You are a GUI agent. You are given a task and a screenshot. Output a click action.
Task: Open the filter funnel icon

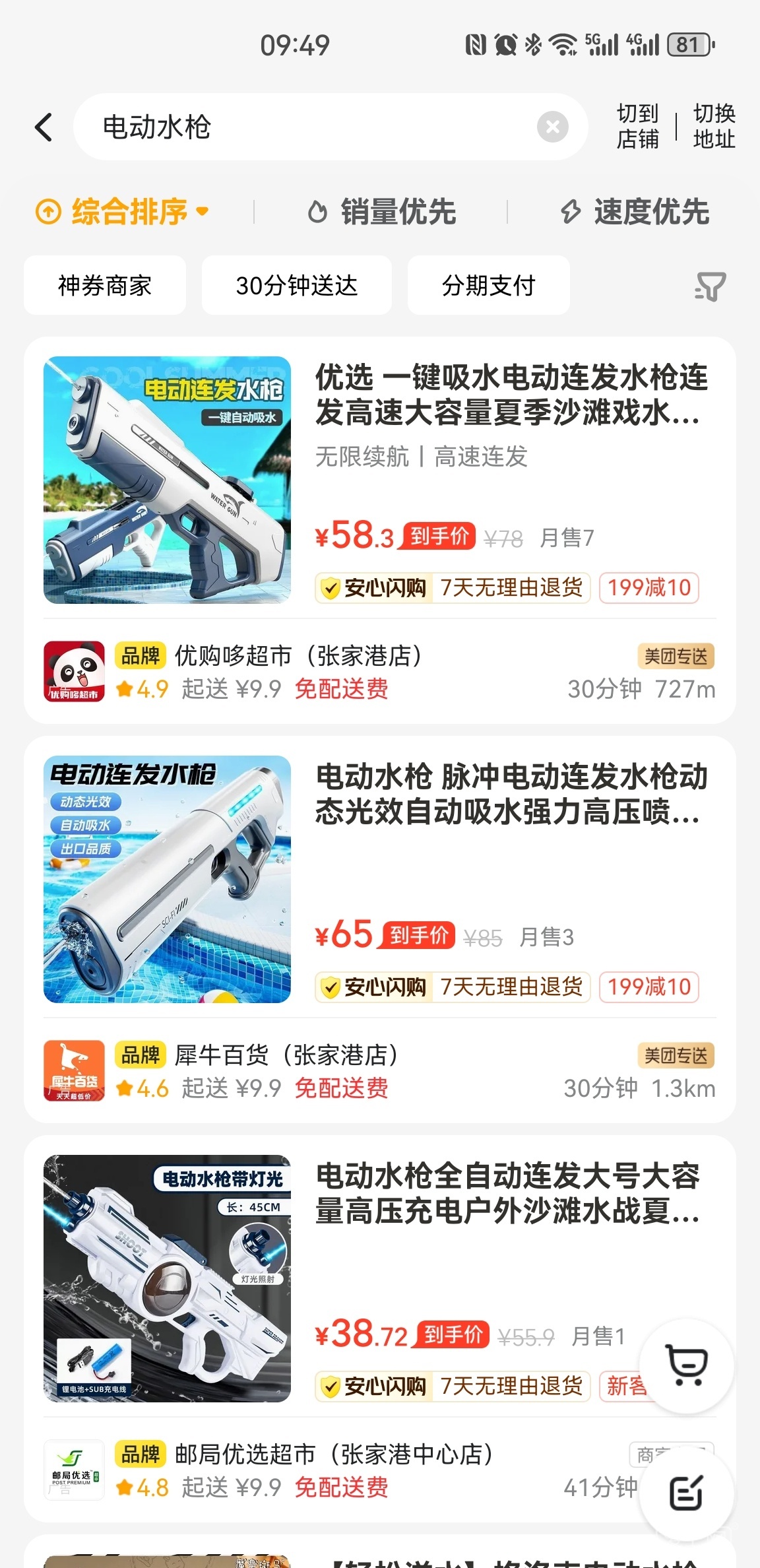pos(710,286)
